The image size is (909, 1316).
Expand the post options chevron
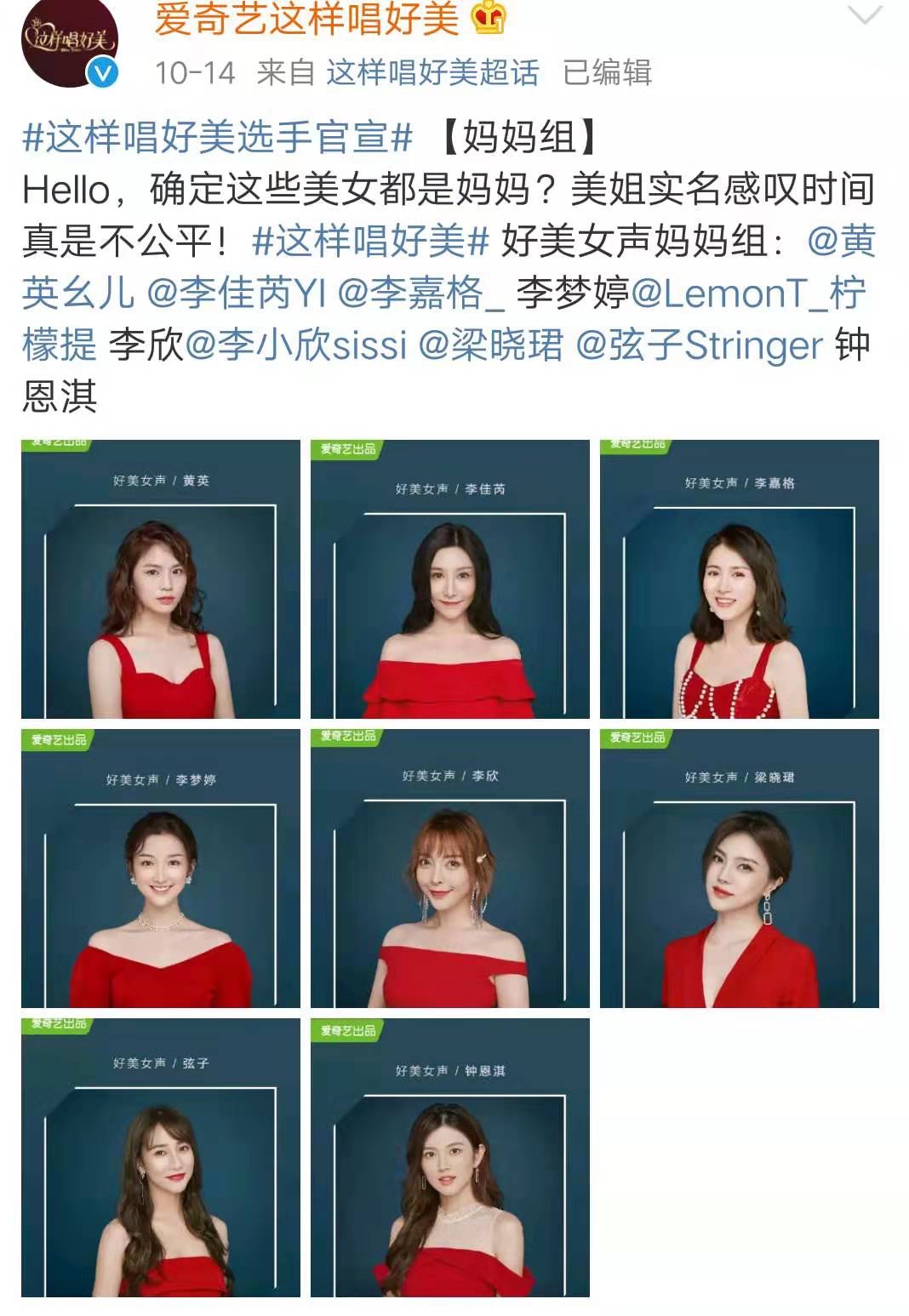pyautogui.click(x=865, y=15)
